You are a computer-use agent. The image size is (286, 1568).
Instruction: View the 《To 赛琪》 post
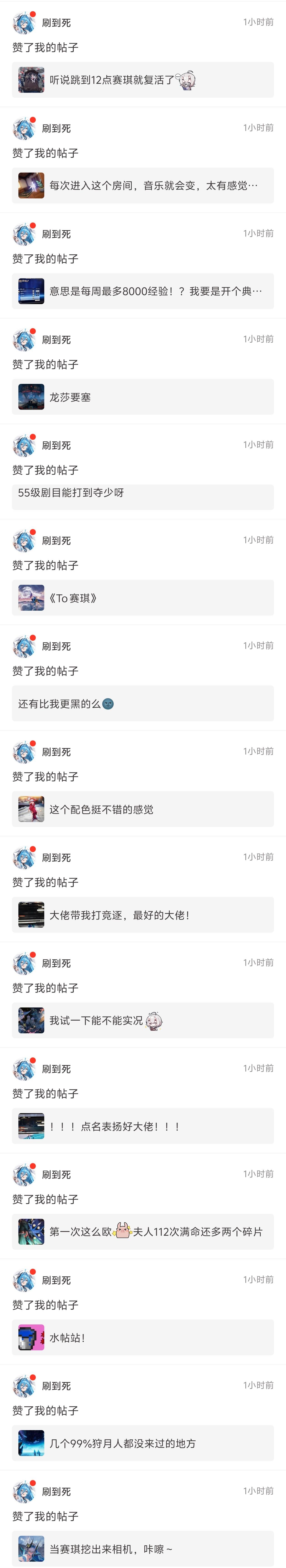(x=143, y=598)
